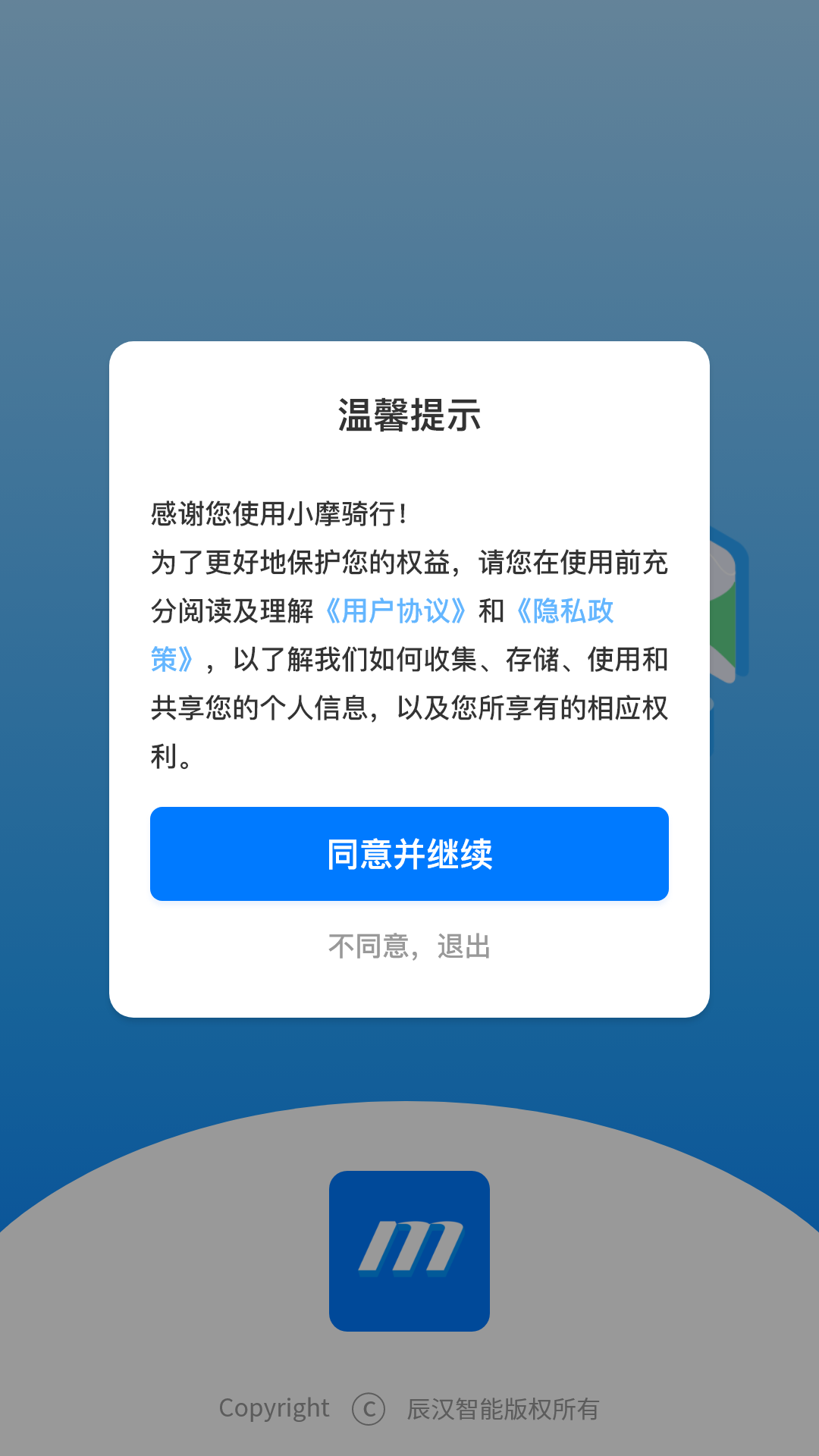Tap the Copyright footer label
Image resolution: width=819 pixels, height=1456 pixels.
pyautogui.click(x=273, y=1409)
